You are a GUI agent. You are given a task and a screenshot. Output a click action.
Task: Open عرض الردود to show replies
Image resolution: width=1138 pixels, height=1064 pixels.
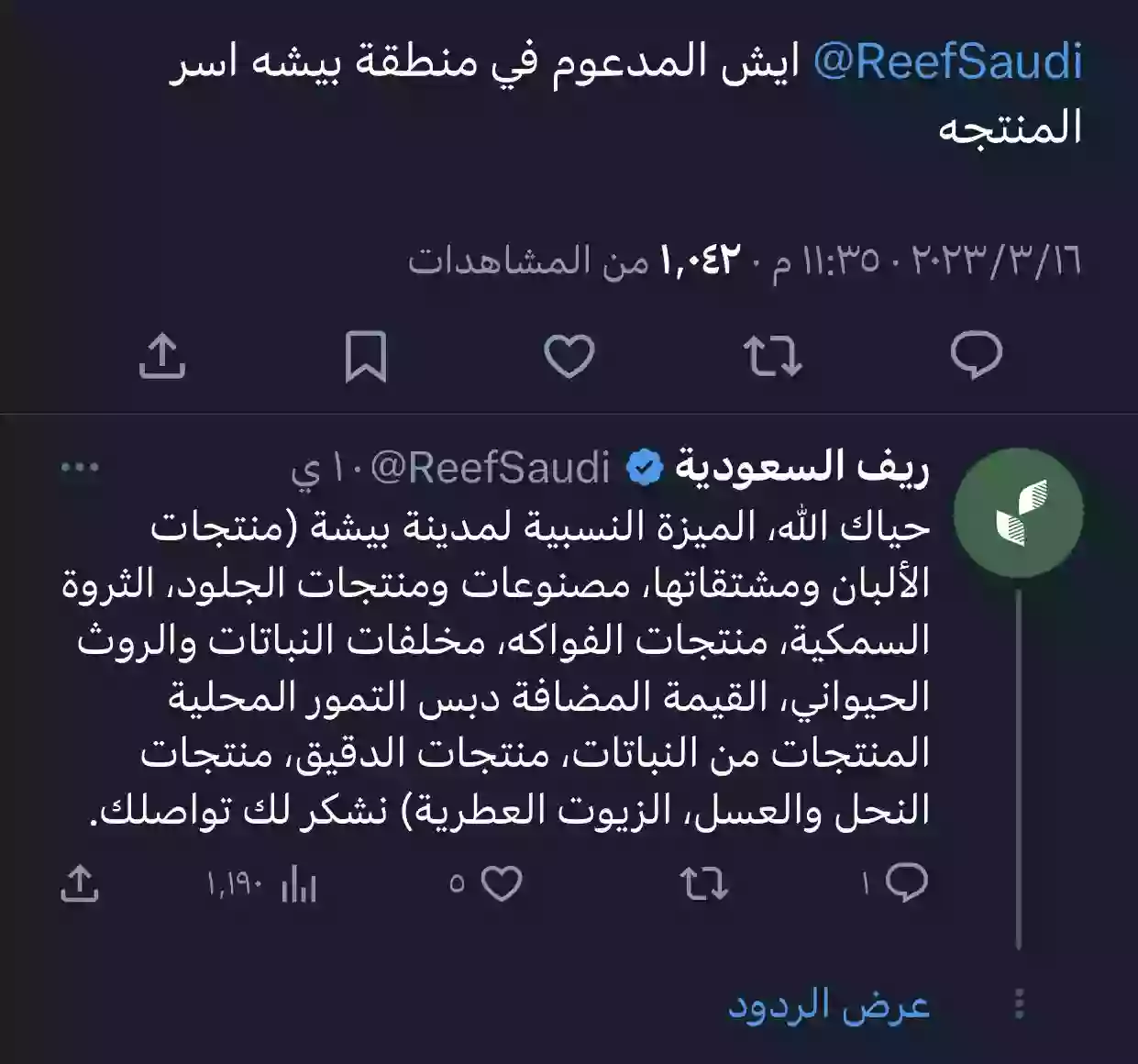pyautogui.click(x=829, y=1005)
